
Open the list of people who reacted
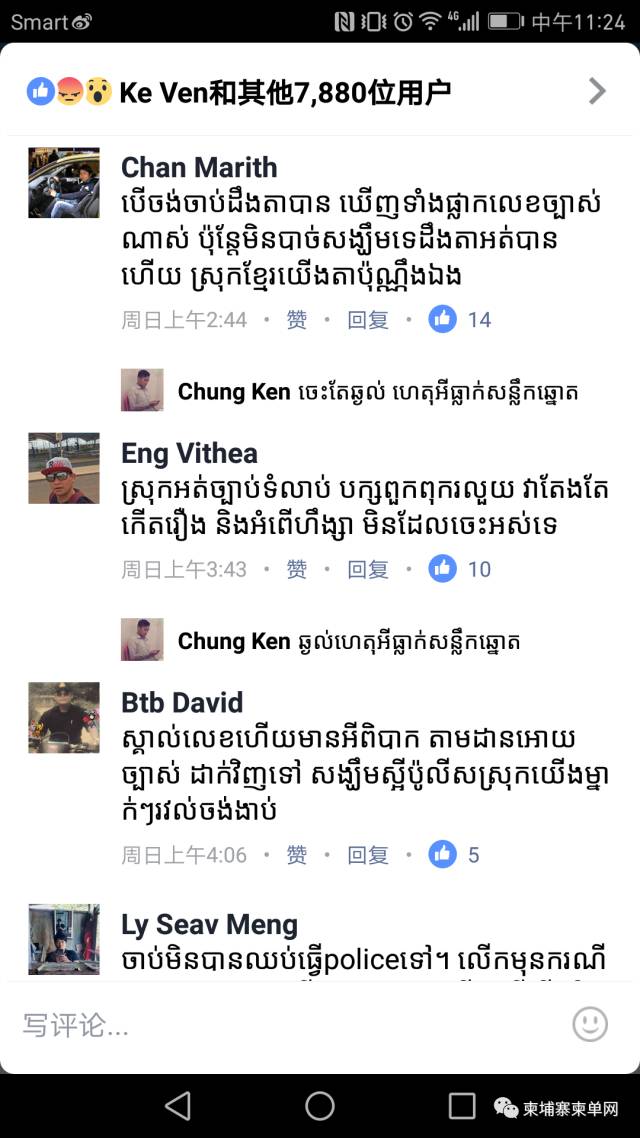[x=320, y=92]
